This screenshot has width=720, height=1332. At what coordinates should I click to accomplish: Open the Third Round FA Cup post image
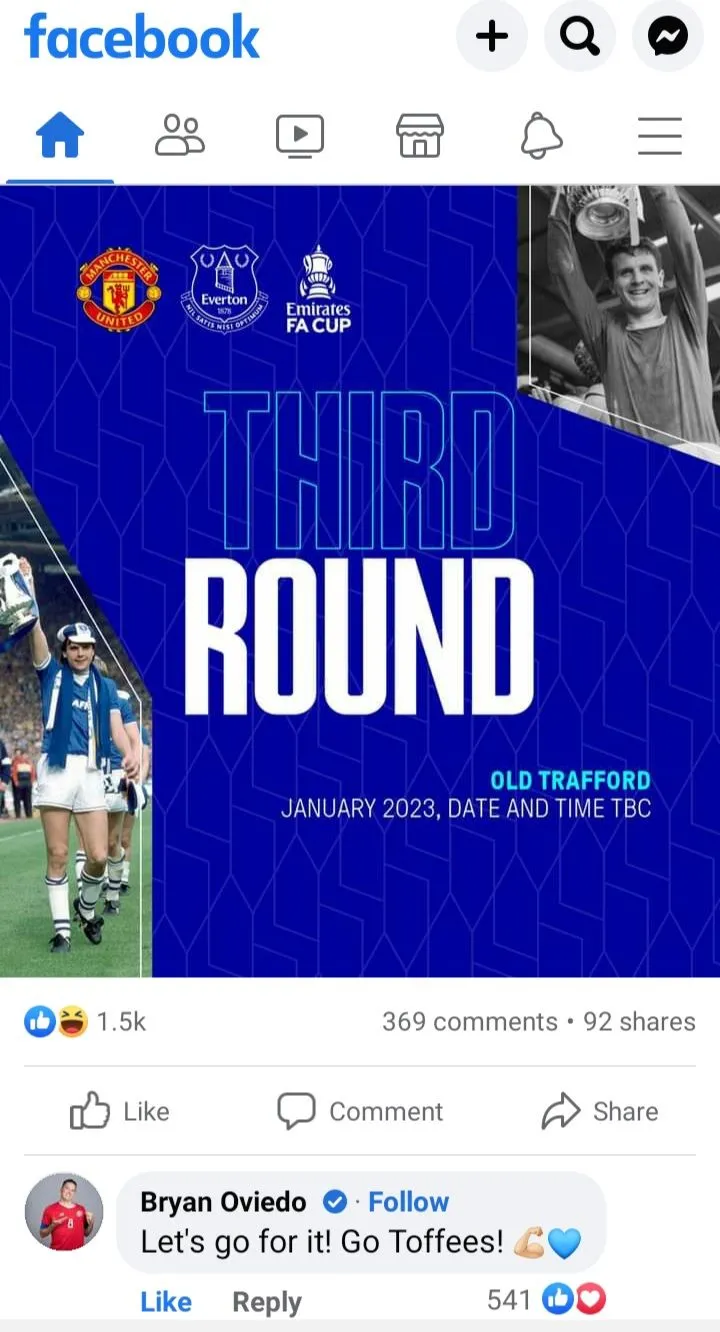(x=360, y=580)
